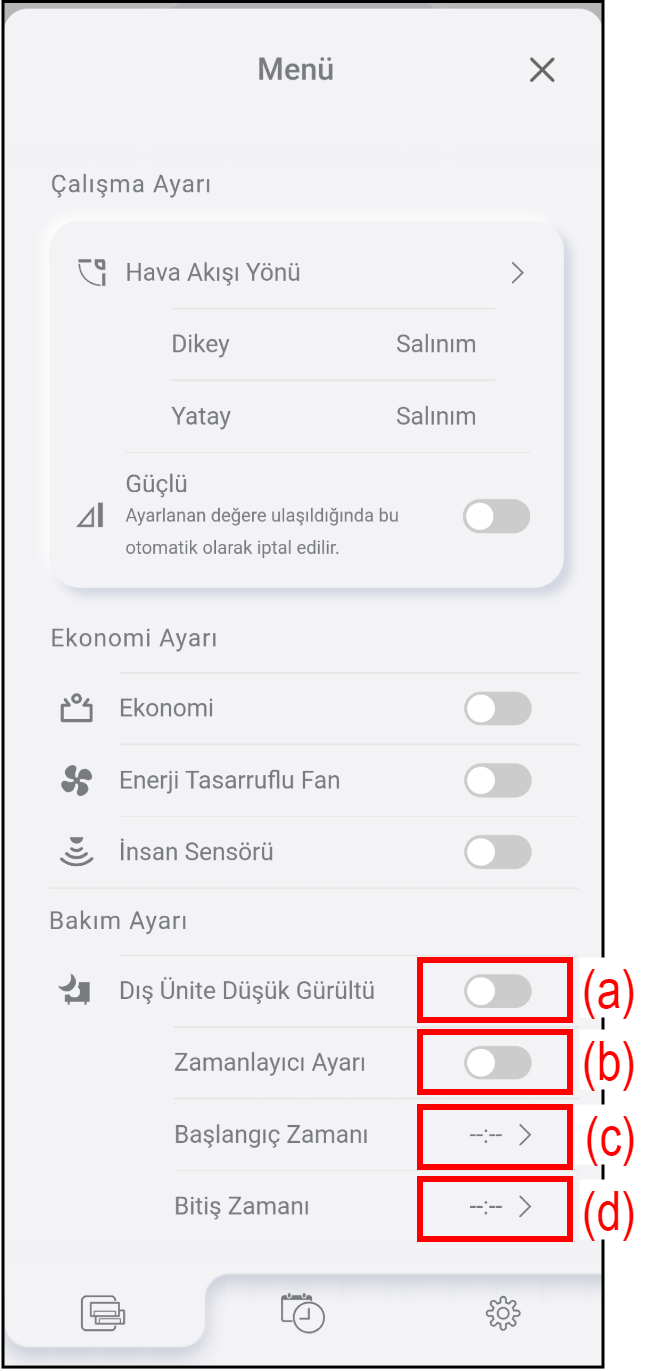Open the settings gear tab
This screenshot has height=1371, width=648.
(503, 1312)
